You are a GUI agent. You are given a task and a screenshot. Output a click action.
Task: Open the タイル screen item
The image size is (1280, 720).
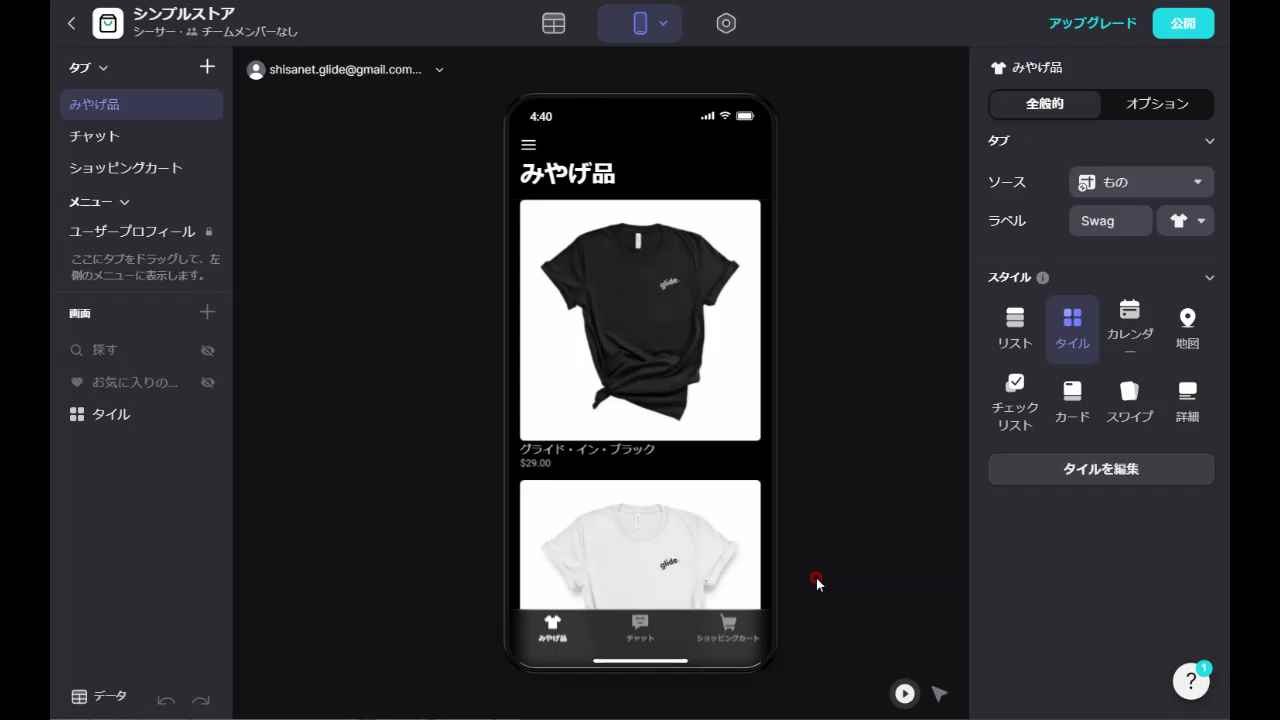click(110, 414)
